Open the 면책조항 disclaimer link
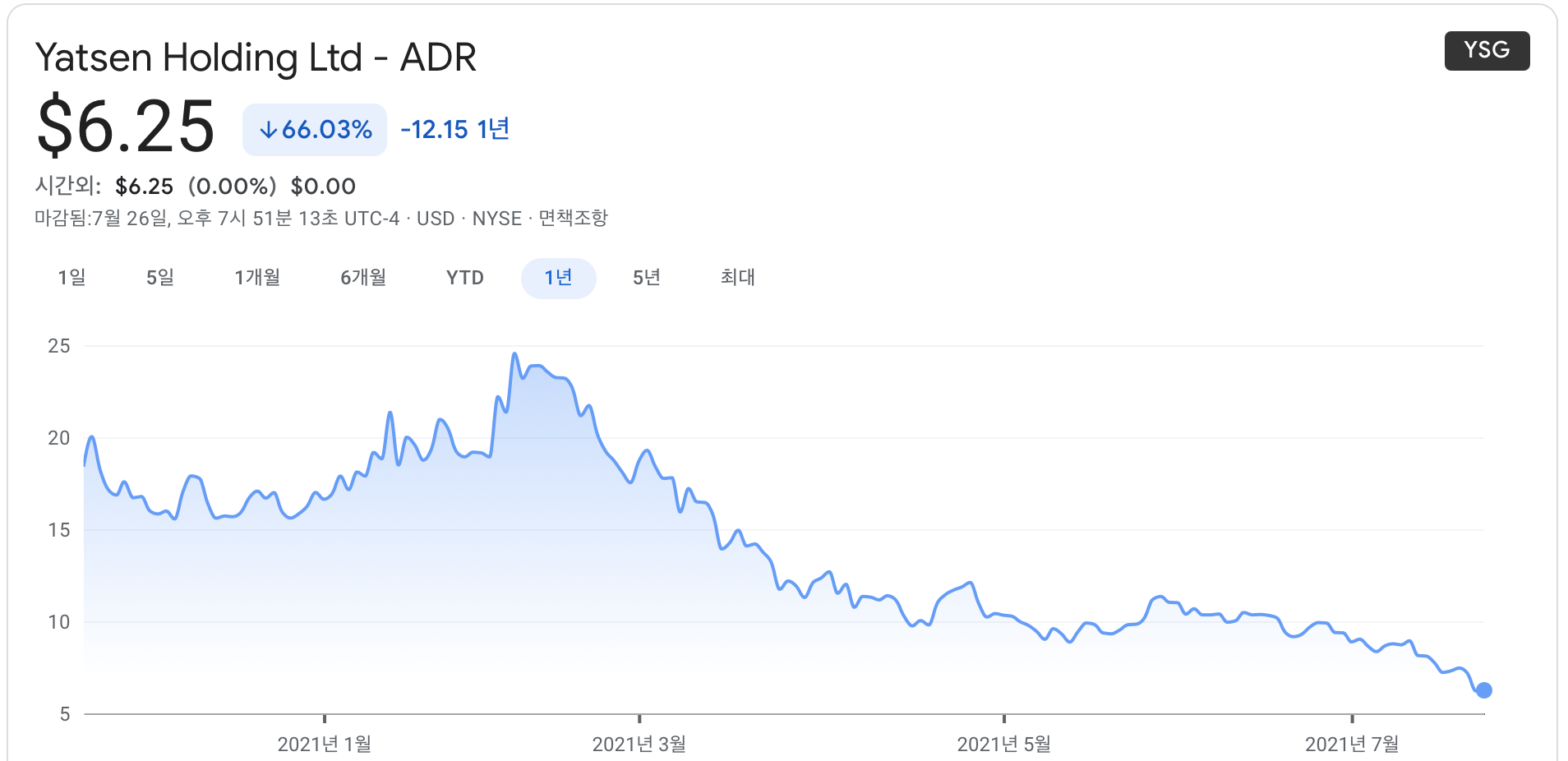The width and height of the screenshot is (1568, 761). pos(573,219)
